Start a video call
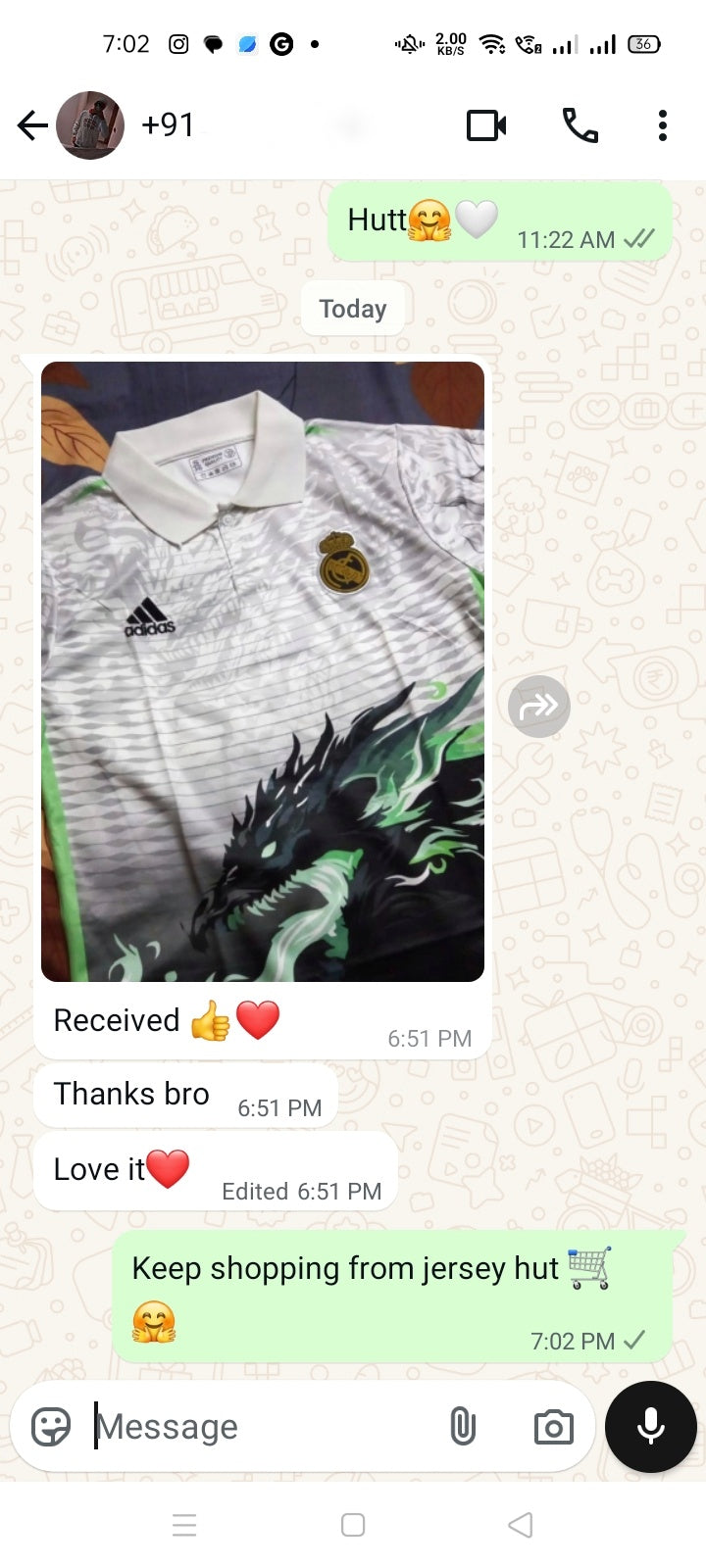The image size is (706, 1568). [486, 125]
